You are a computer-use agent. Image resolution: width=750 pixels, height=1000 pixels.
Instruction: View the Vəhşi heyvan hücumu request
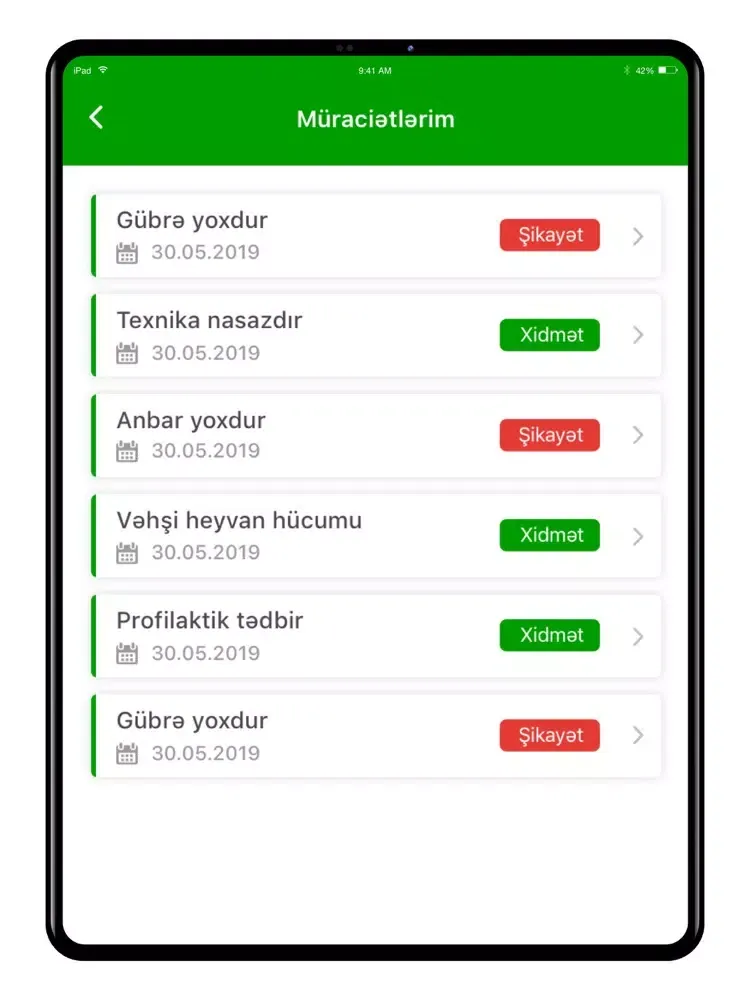point(375,535)
